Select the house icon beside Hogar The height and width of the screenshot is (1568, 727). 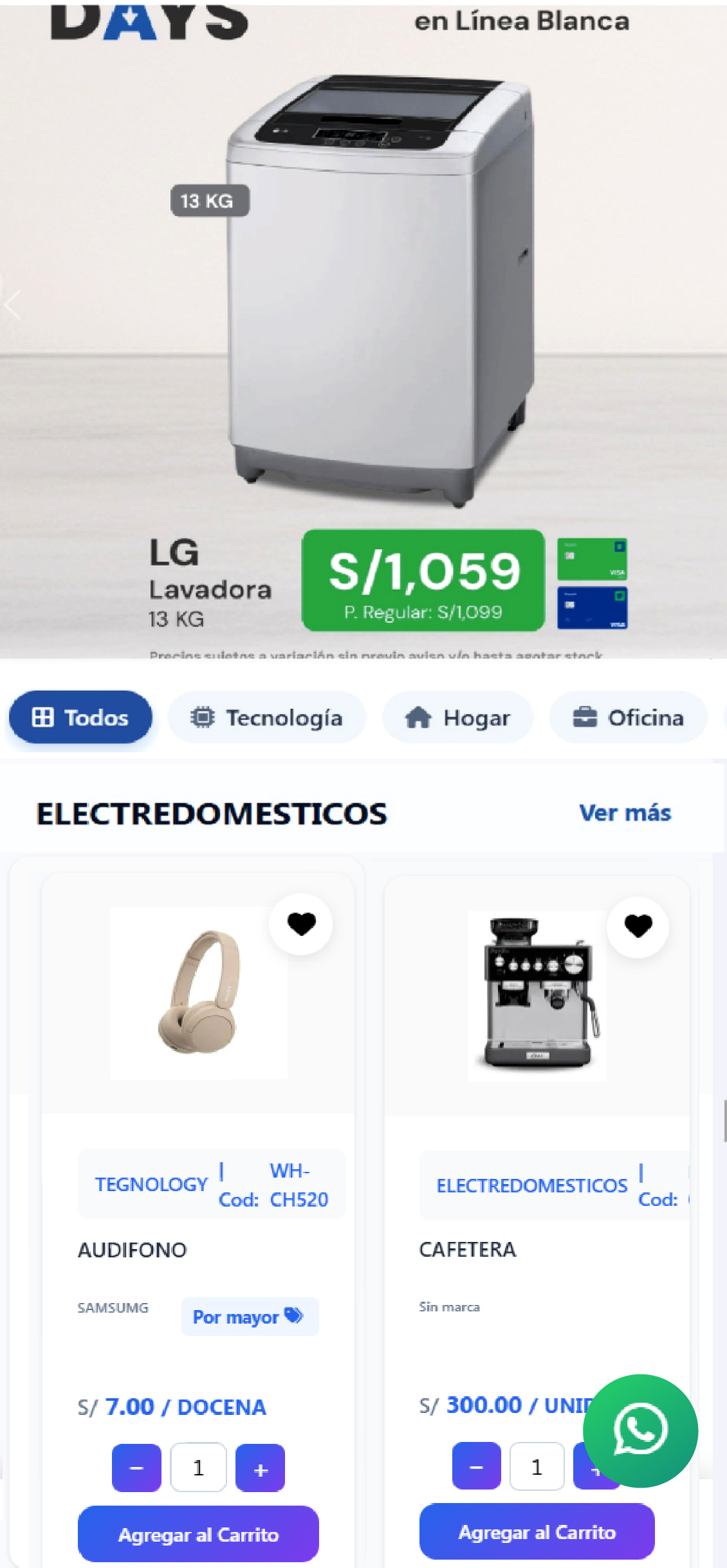[419, 717]
